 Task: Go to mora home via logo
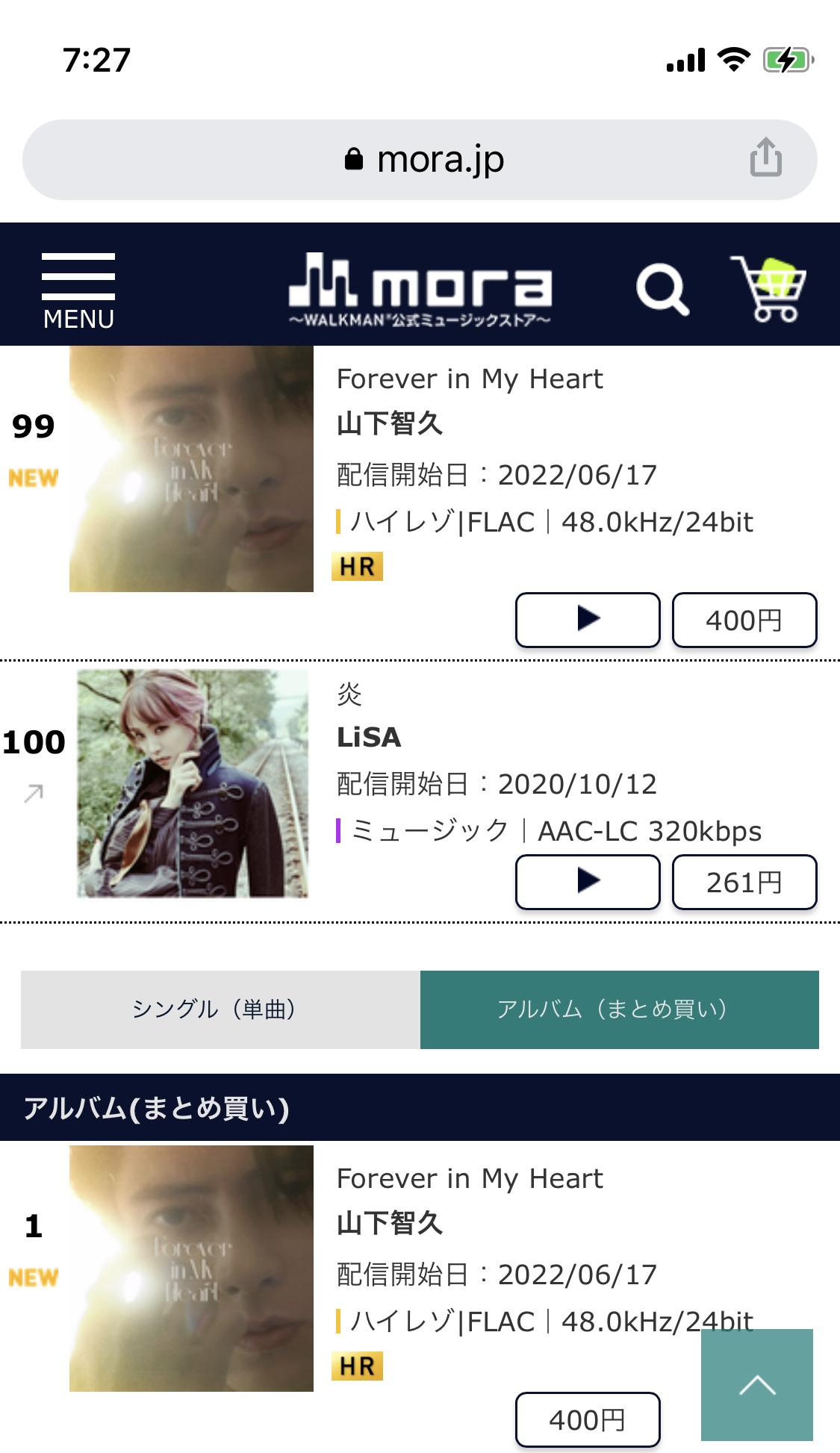pos(420,290)
